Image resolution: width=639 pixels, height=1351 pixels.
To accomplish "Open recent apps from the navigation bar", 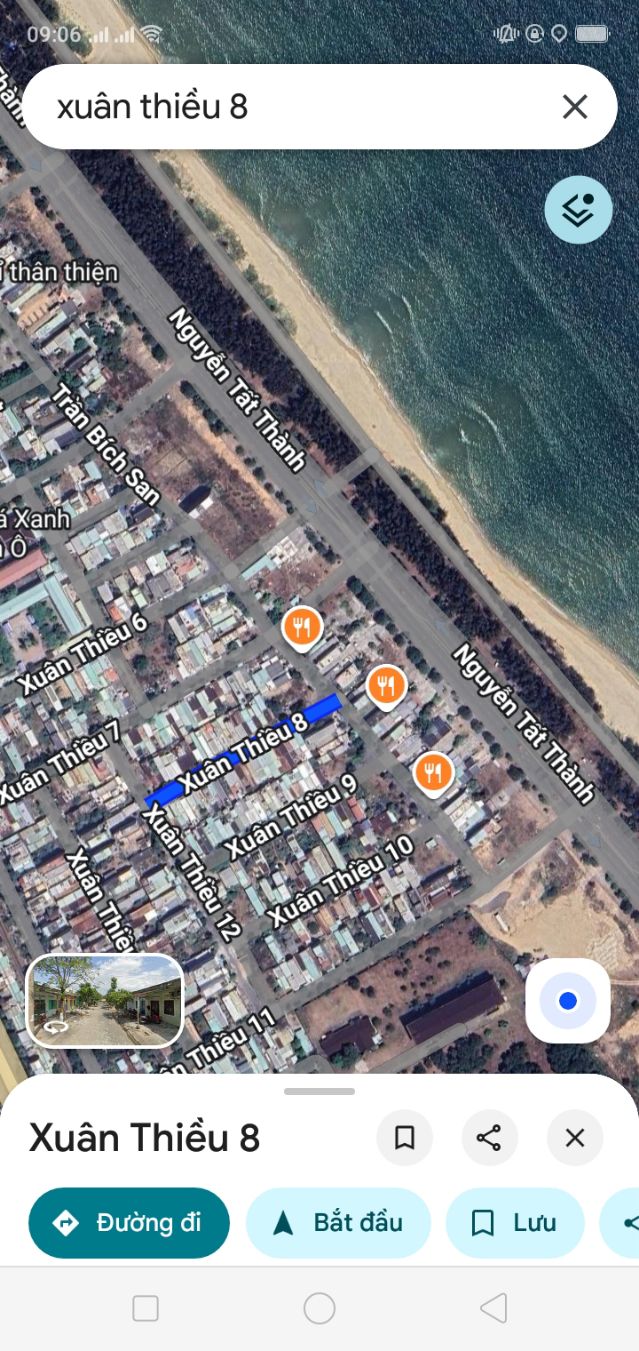I will [x=146, y=1308].
